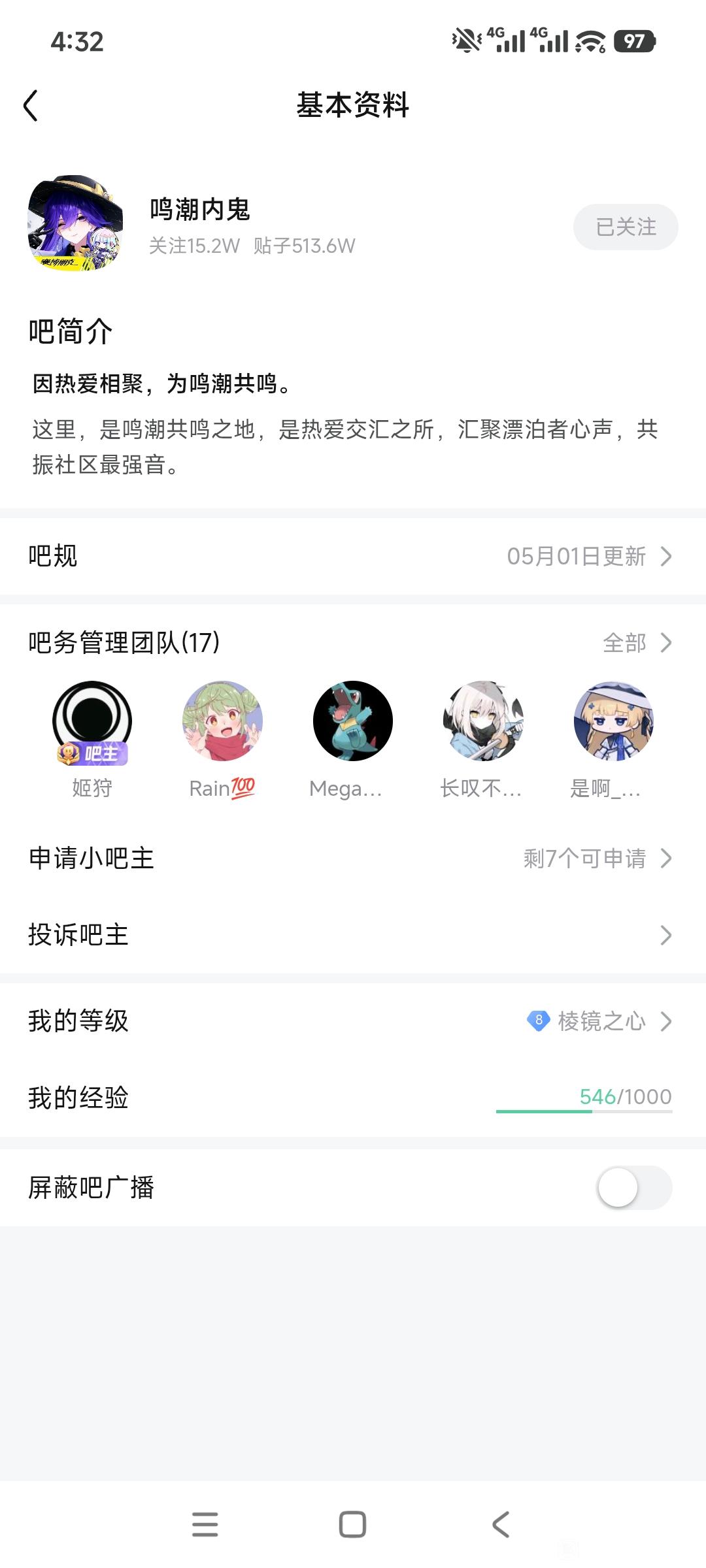Open 姬狩's profile avatar

pyautogui.click(x=92, y=721)
